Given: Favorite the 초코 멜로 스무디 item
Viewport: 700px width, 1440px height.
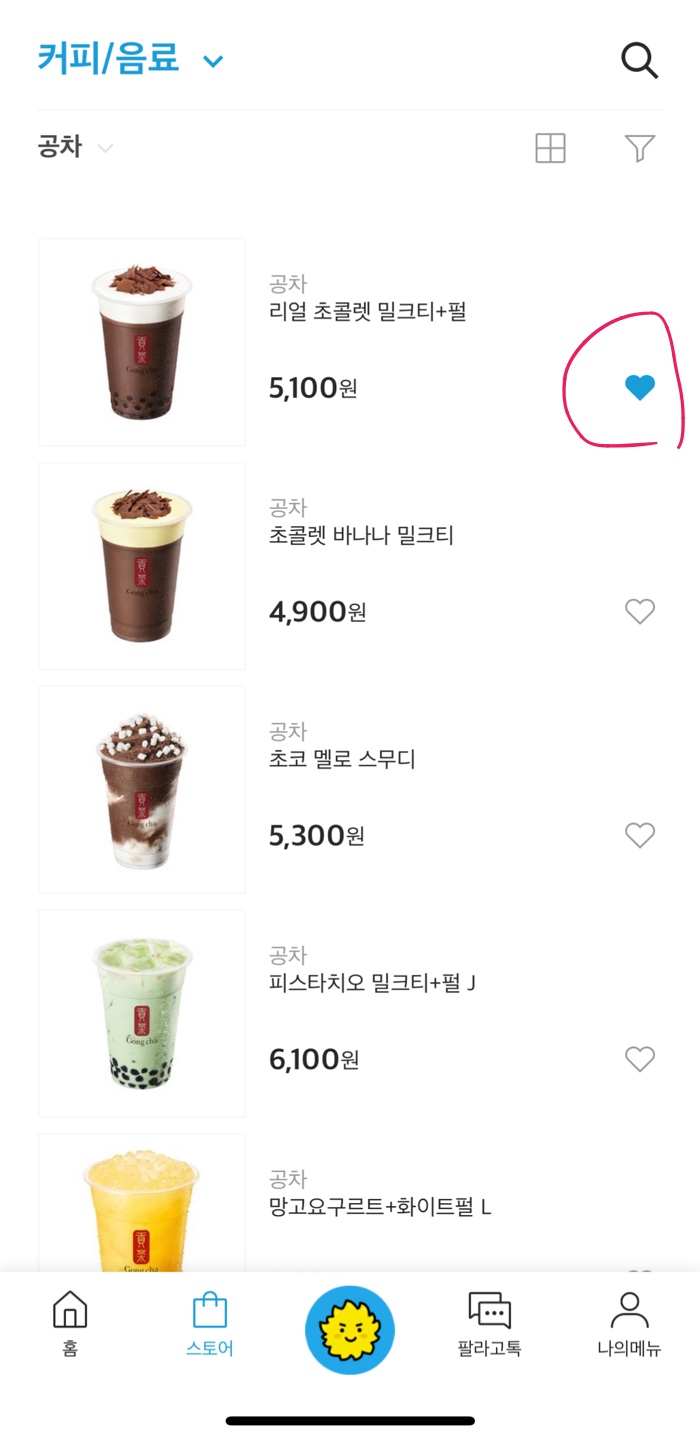Looking at the screenshot, I should click(x=640, y=835).
